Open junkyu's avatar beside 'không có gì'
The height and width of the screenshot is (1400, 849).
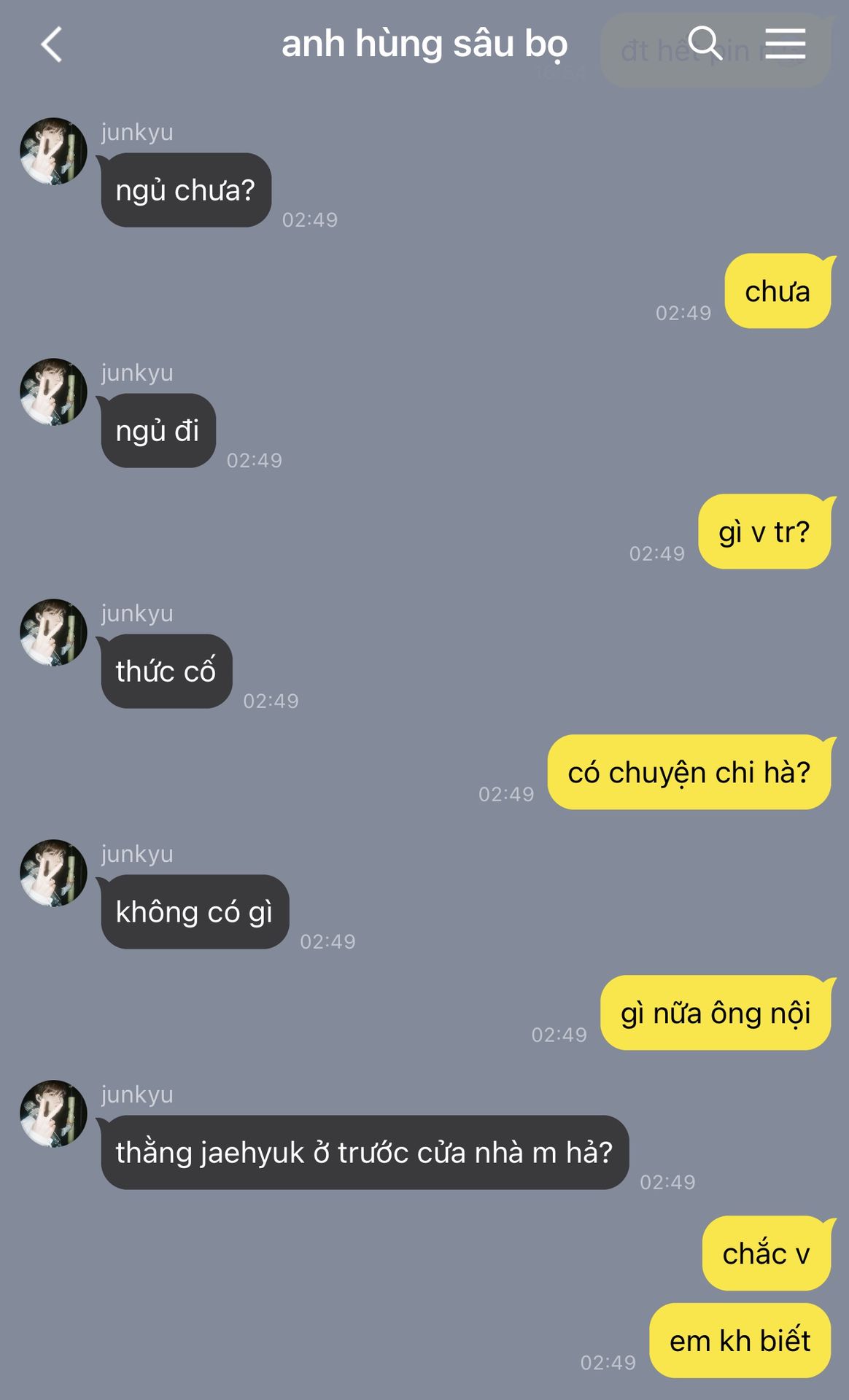click(x=53, y=874)
